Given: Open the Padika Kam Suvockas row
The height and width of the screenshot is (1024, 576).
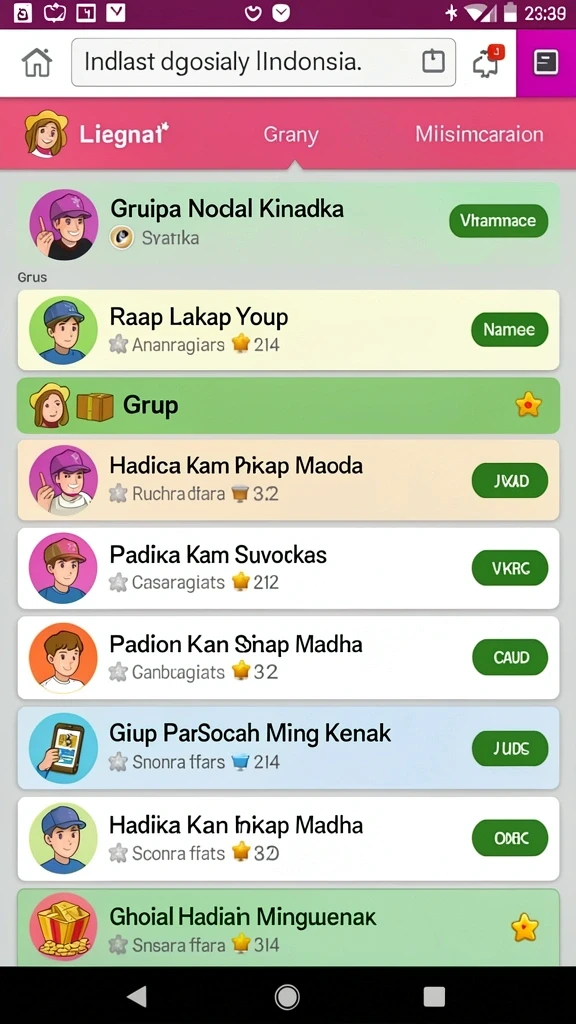Looking at the screenshot, I should [288, 568].
